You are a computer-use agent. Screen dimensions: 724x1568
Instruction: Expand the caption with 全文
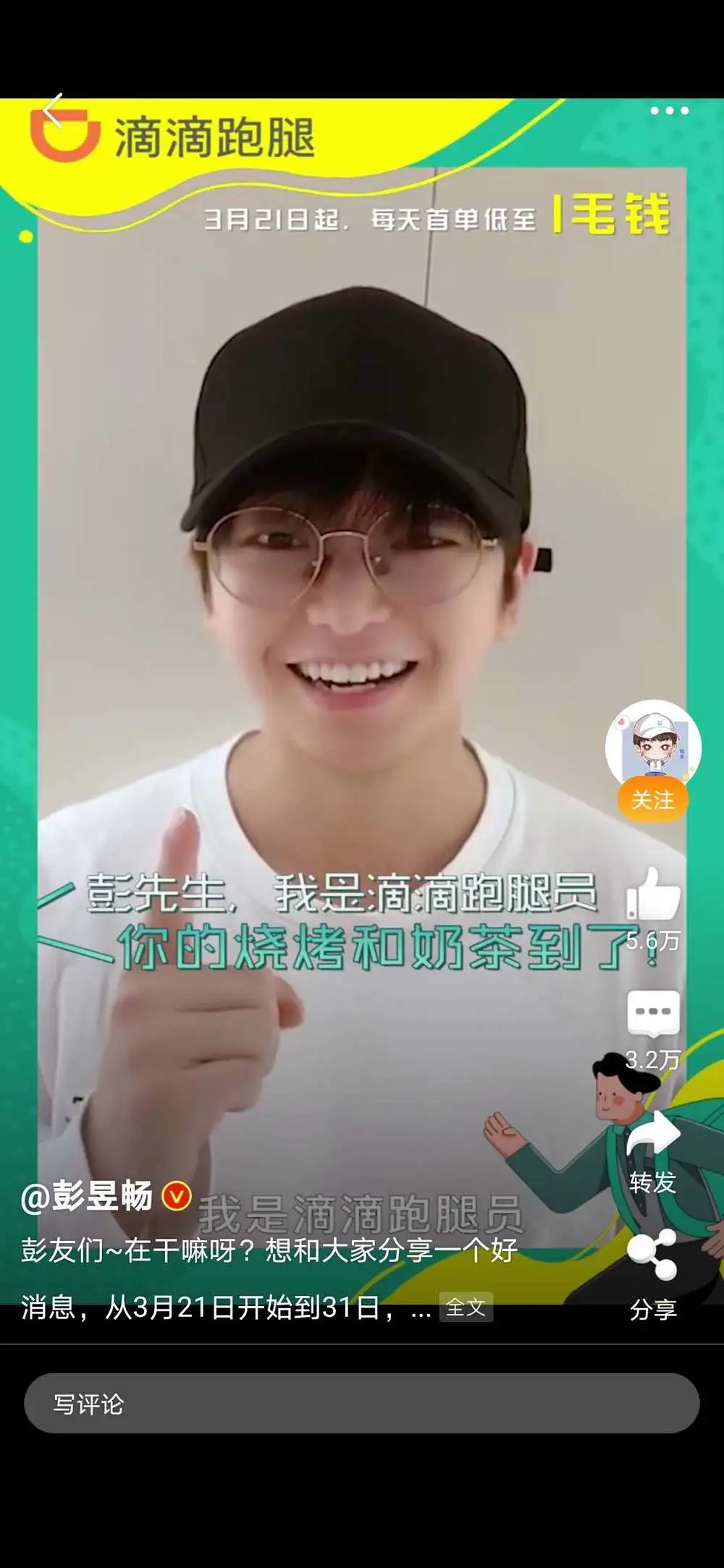pyautogui.click(x=466, y=1307)
